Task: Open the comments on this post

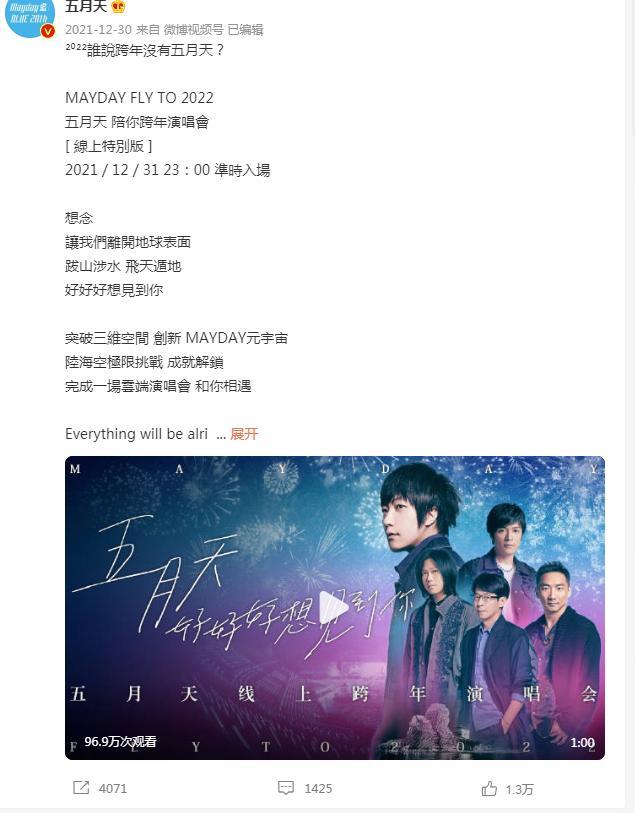Action: (305, 788)
